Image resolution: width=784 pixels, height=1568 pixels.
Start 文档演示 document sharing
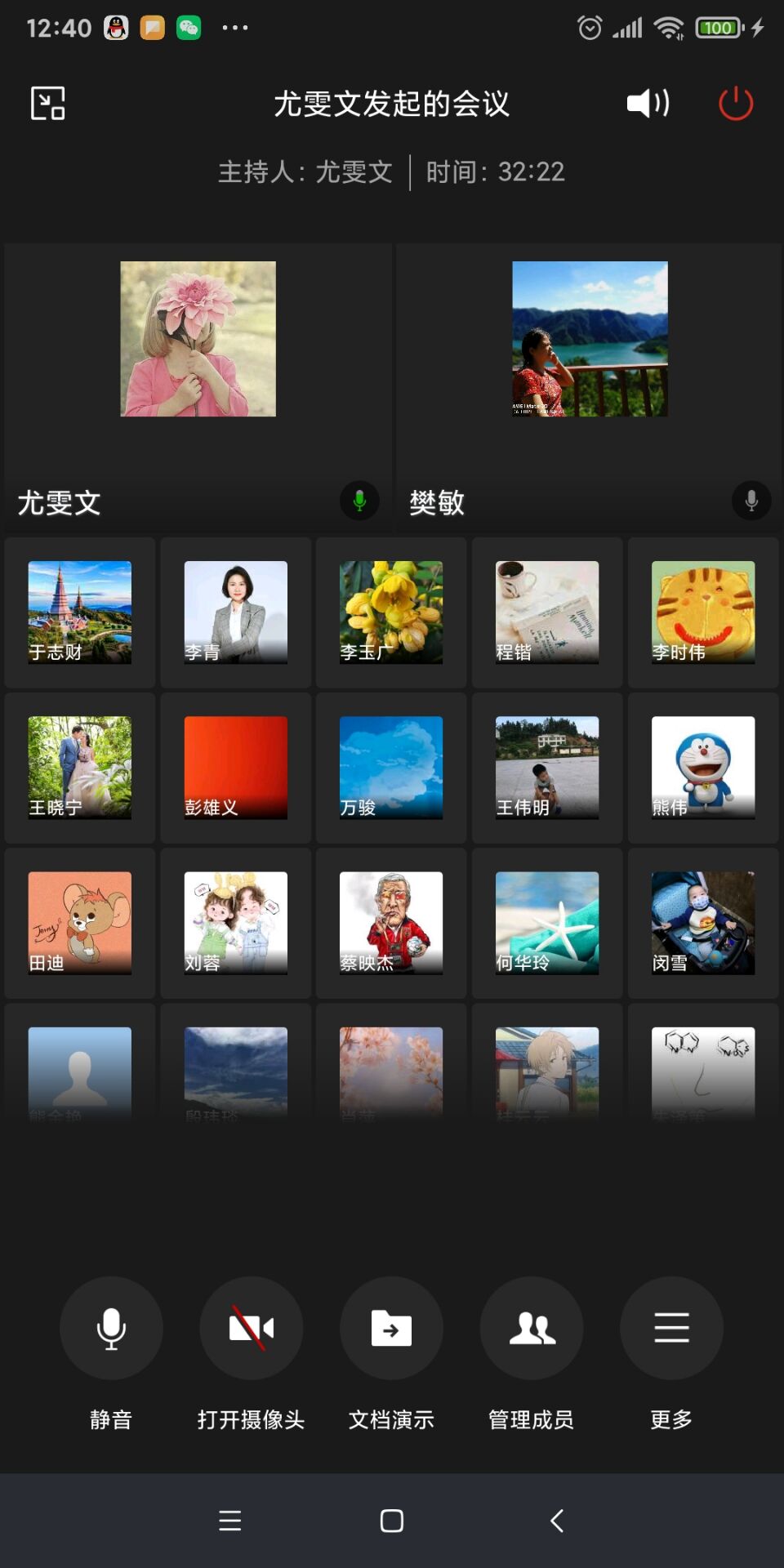point(391,1329)
